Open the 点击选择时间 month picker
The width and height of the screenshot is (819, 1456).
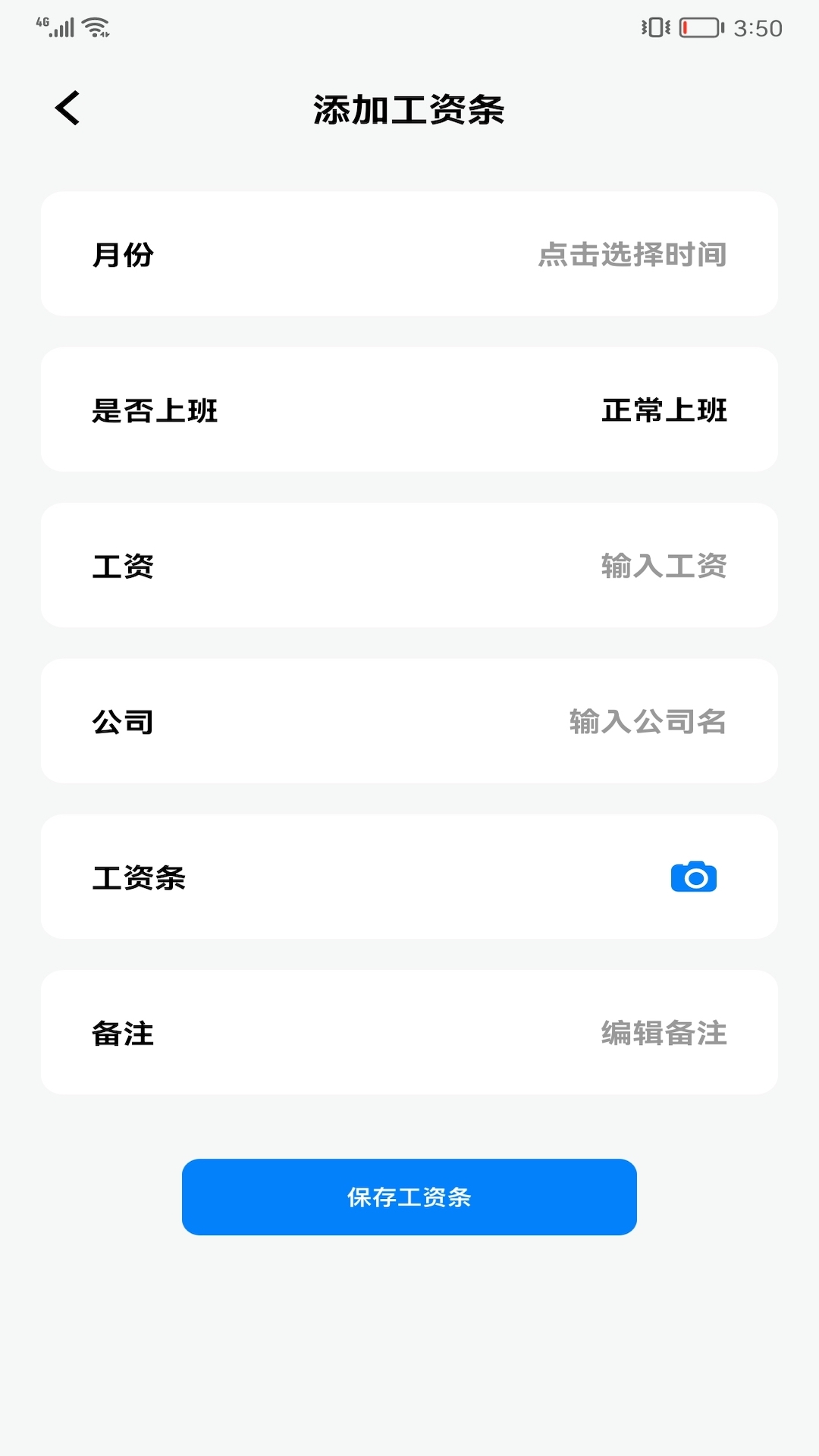pyautogui.click(x=634, y=254)
